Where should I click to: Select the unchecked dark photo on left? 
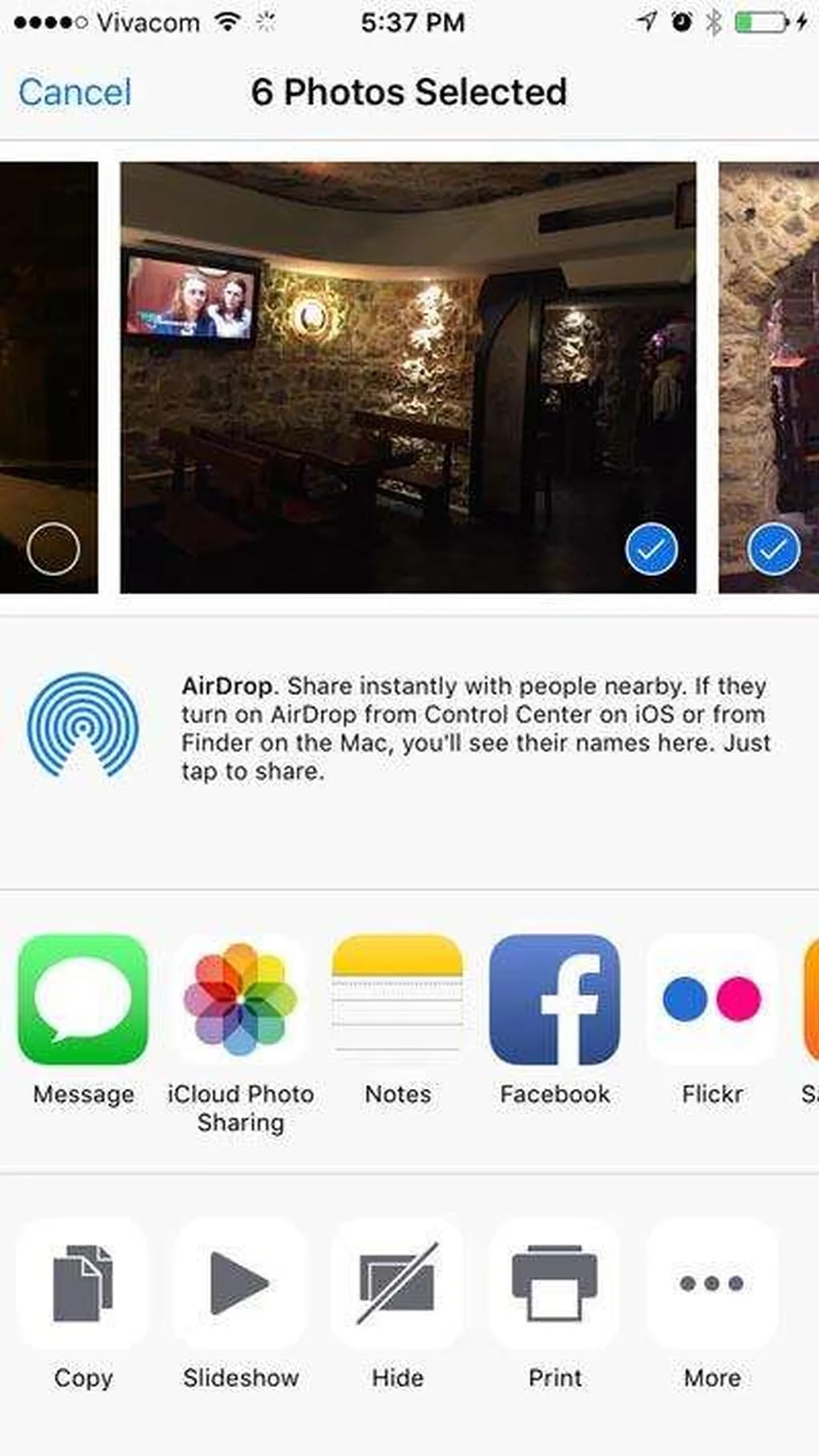[53, 549]
